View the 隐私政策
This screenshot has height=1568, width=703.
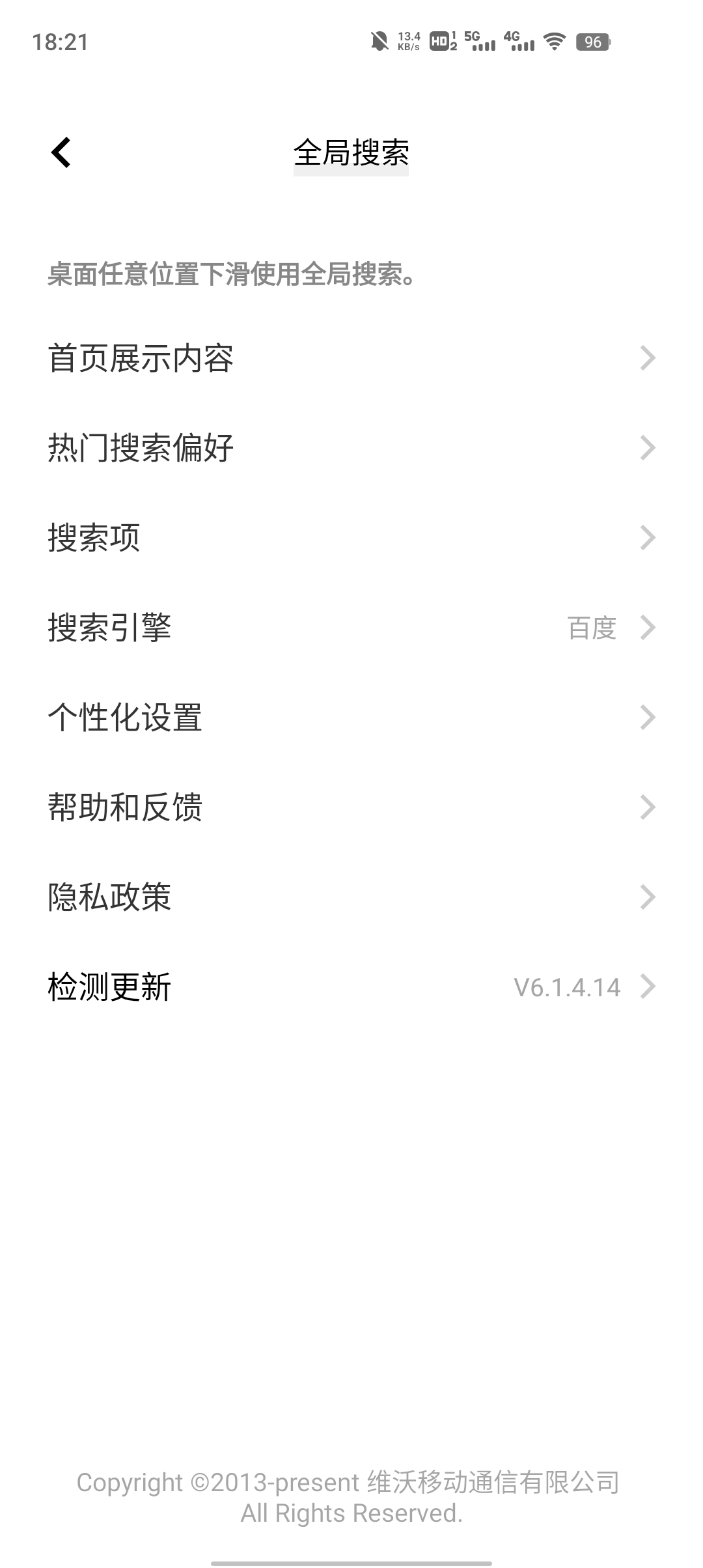pos(351,897)
